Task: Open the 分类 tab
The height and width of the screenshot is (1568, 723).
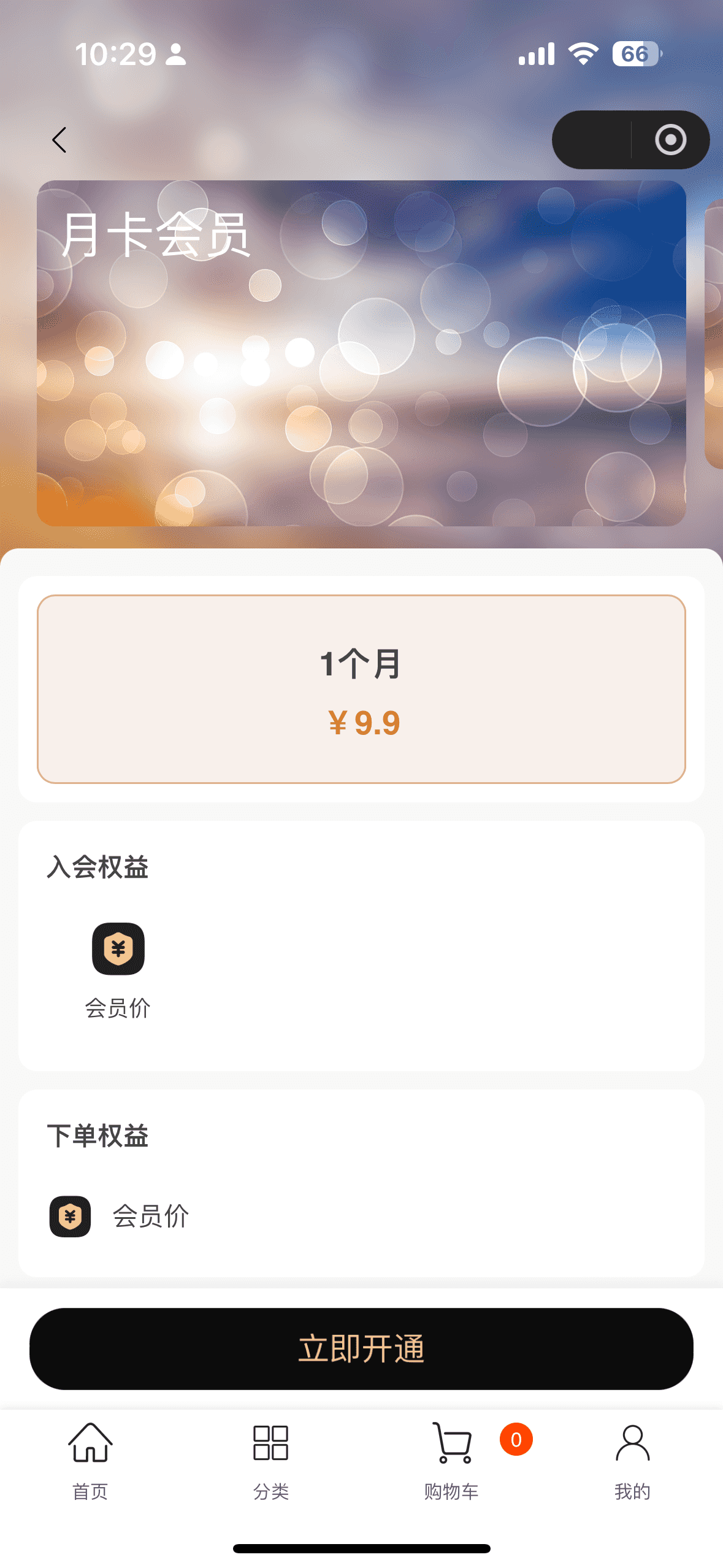Action: point(270,1461)
